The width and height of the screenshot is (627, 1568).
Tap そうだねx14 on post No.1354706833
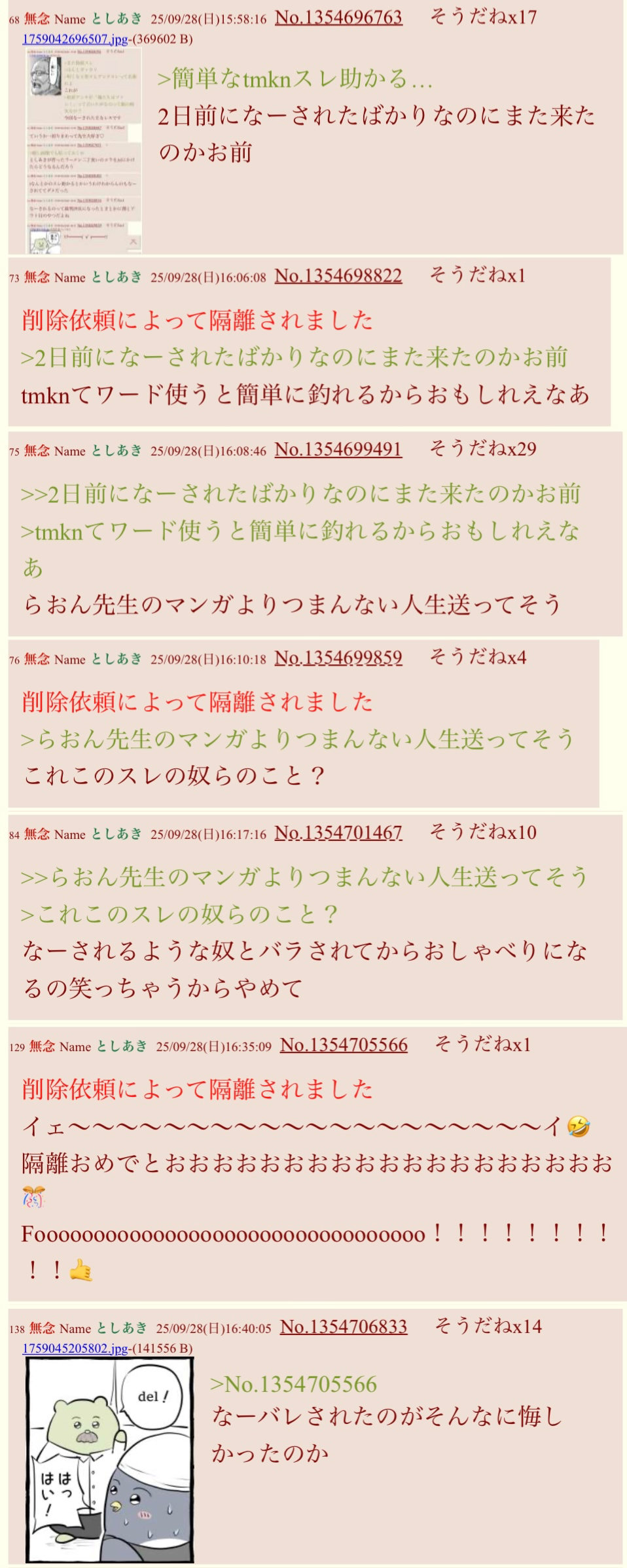pyautogui.click(x=488, y=1327)
